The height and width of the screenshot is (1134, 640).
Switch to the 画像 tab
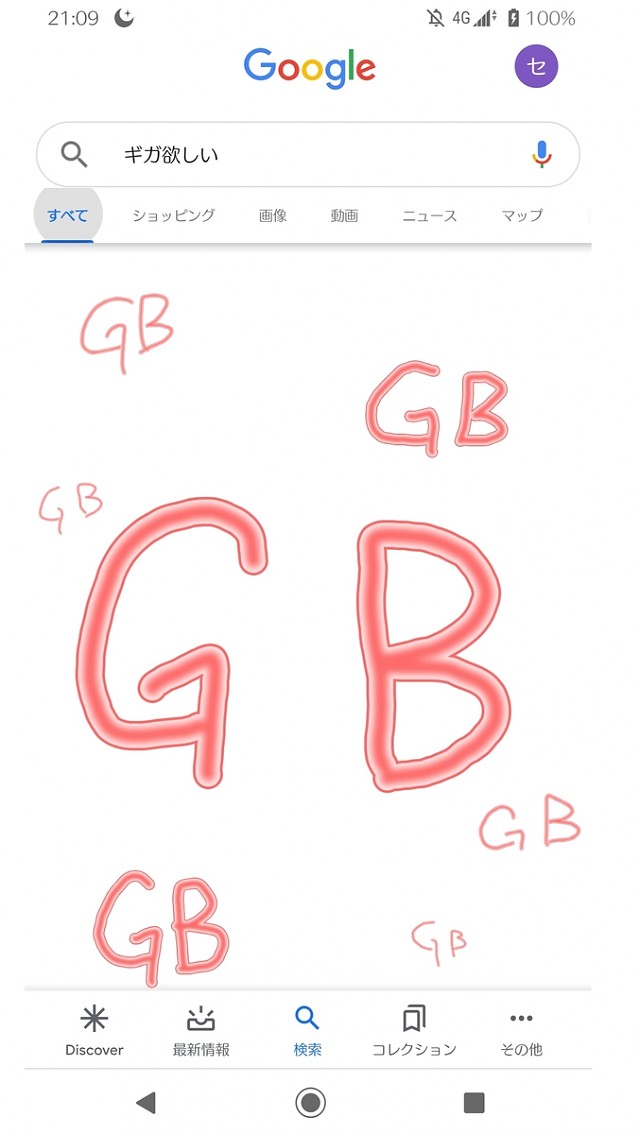(x=273, y=216)
